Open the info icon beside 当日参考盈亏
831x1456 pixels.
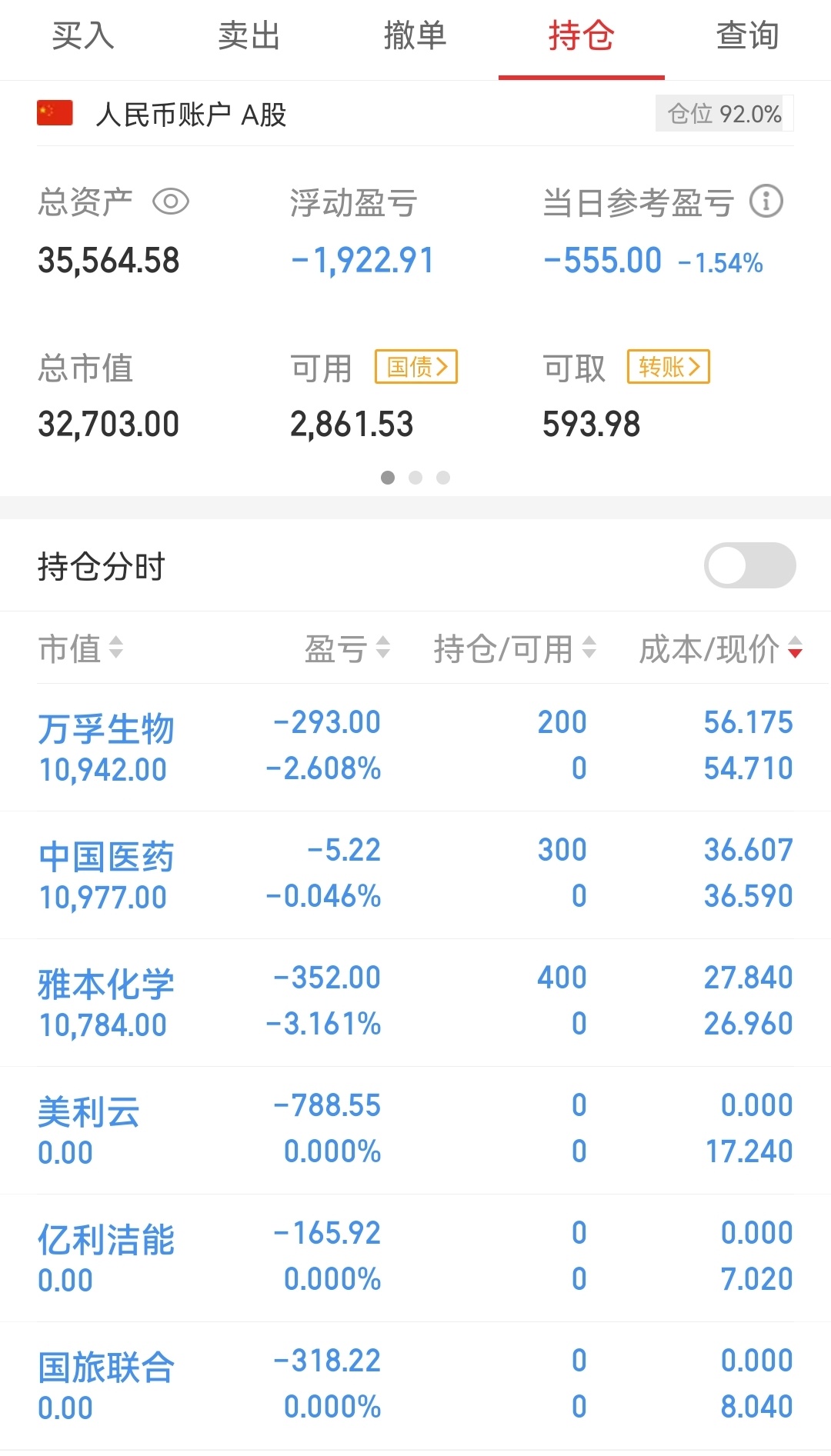click(766, 202)
